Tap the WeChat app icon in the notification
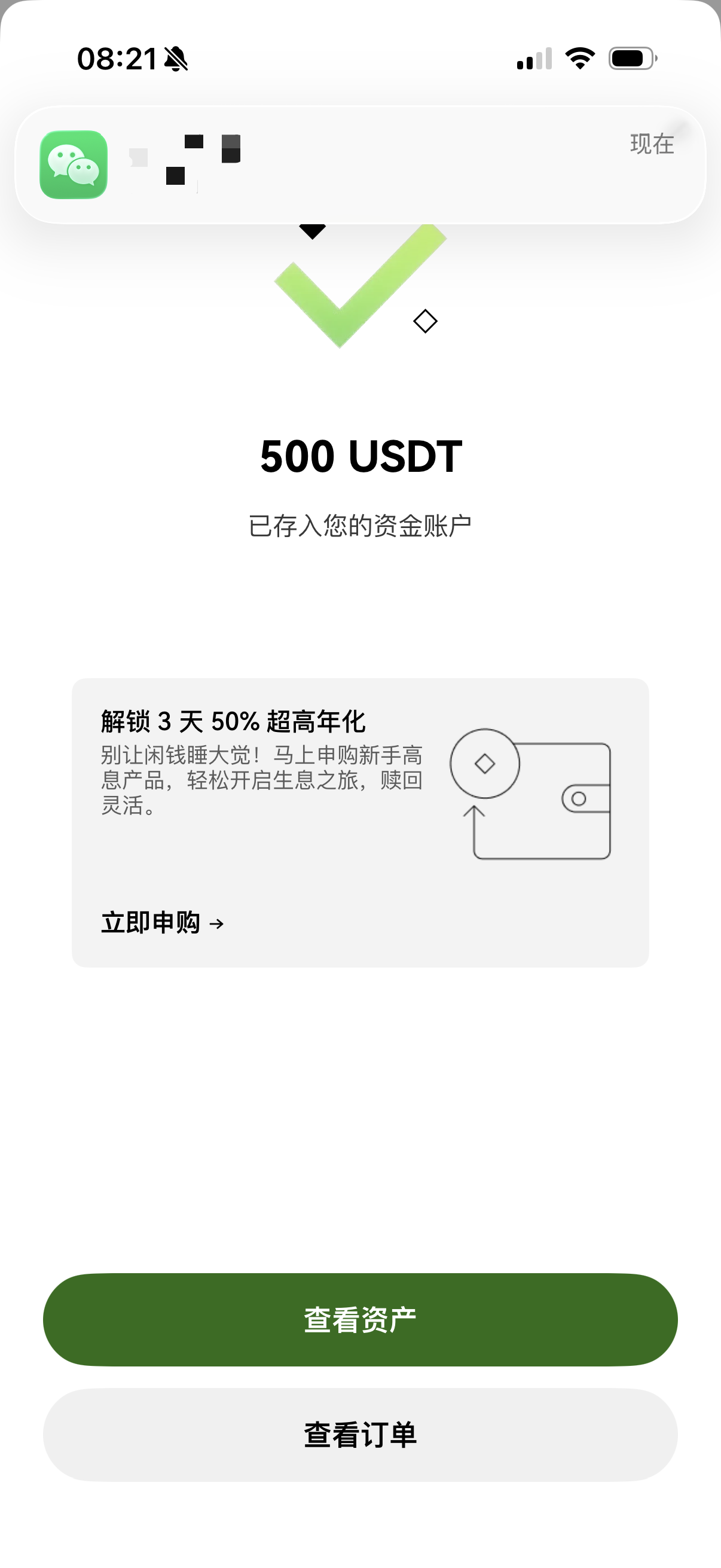721x1568 pixels. point(73,164)
